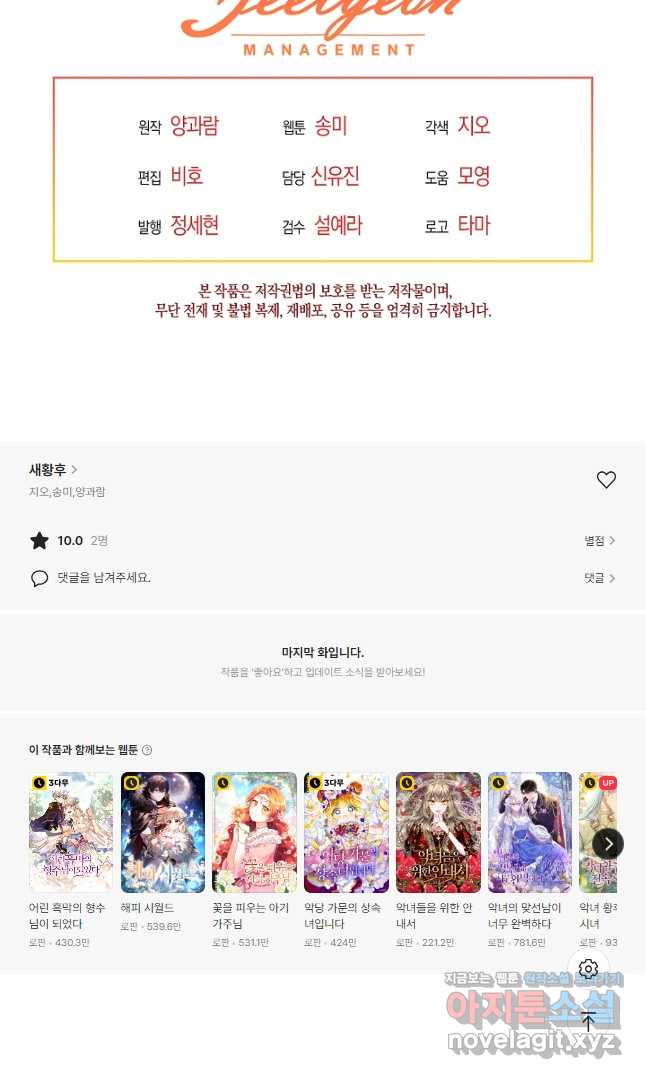Like the 새황후 webtoon with the heart icon

606,480
